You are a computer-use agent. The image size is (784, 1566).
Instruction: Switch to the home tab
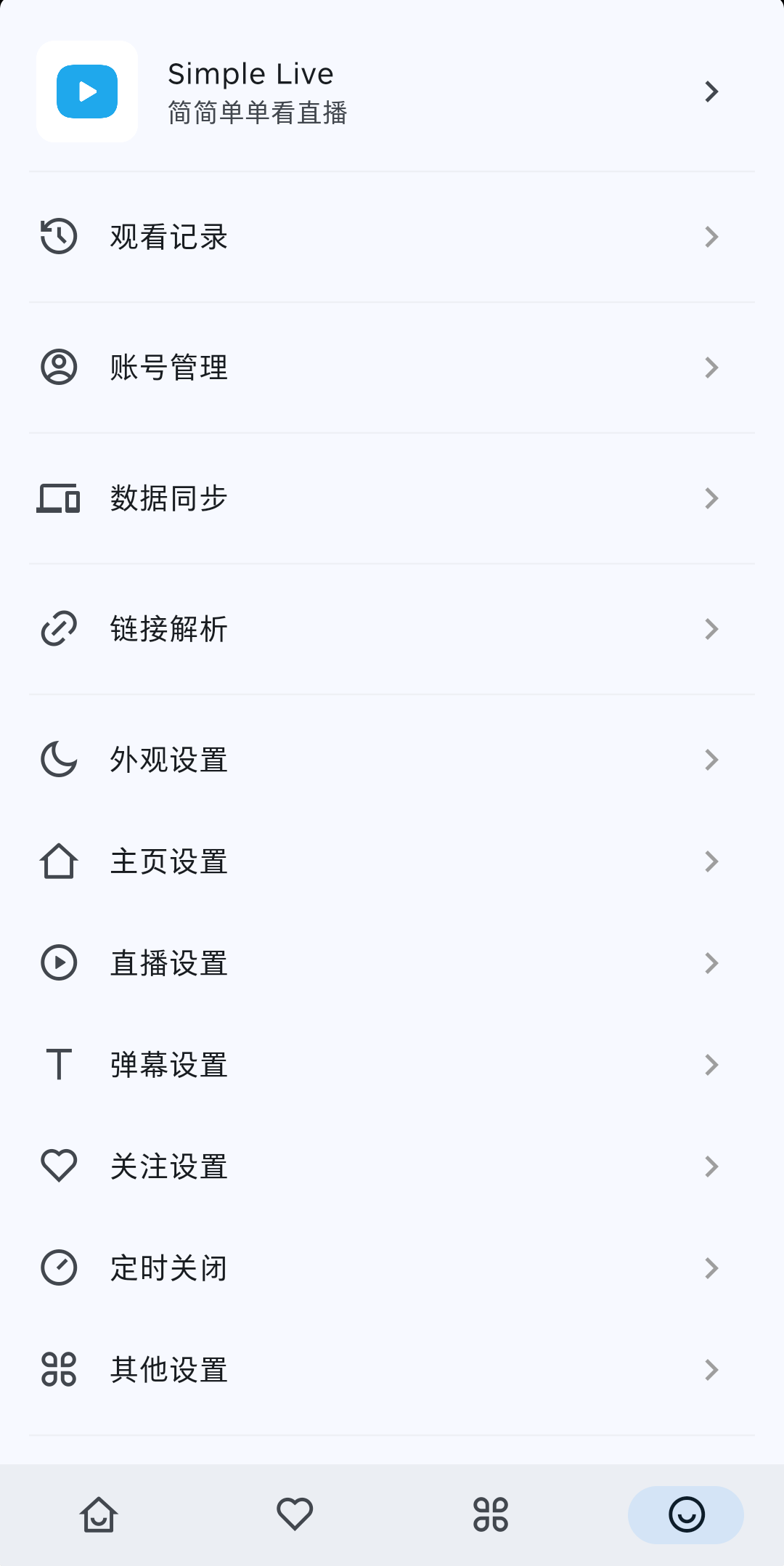tap(99, 1515)
